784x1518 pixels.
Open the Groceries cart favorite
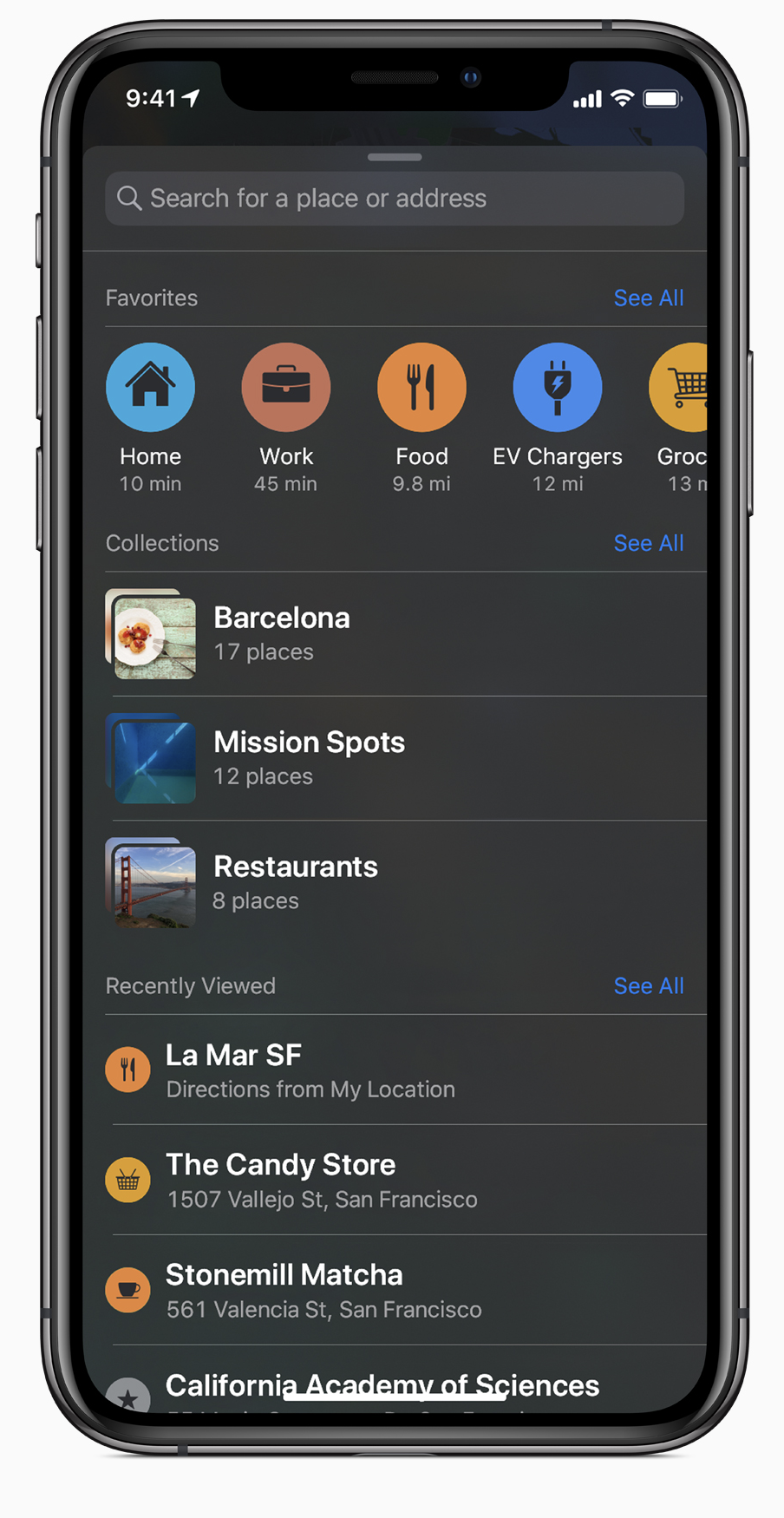[x=681, y=388]
